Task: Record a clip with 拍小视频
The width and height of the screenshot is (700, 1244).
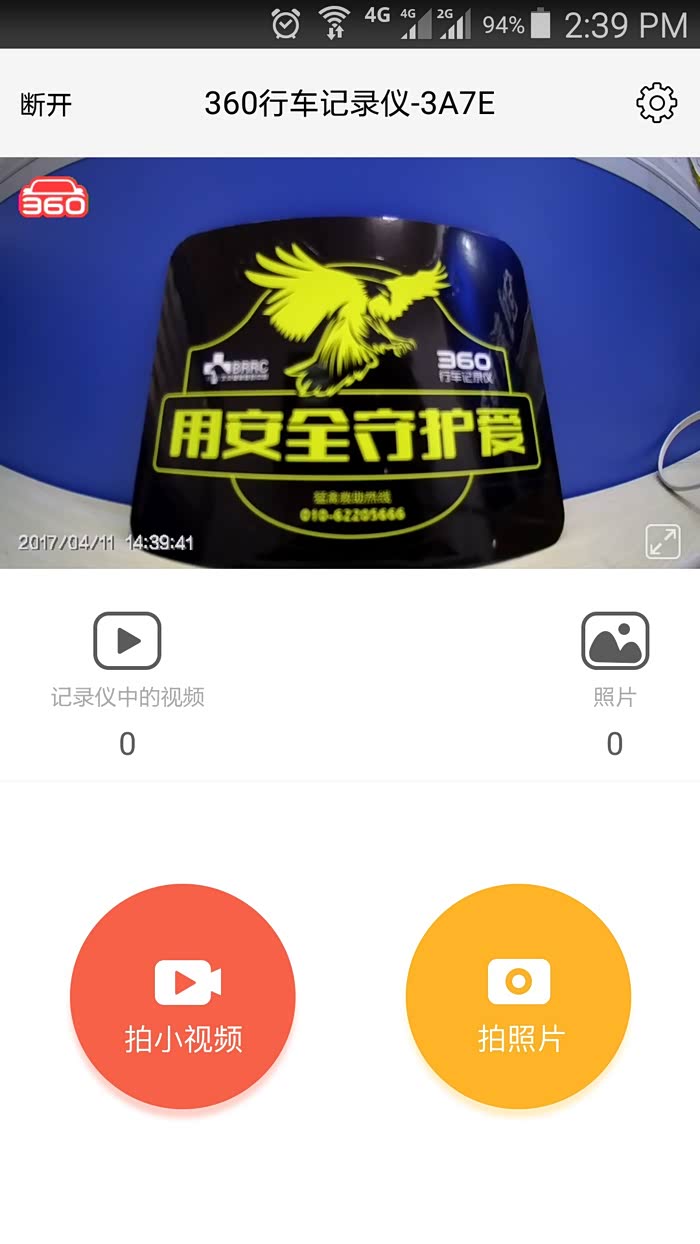Action: point(183,996)
